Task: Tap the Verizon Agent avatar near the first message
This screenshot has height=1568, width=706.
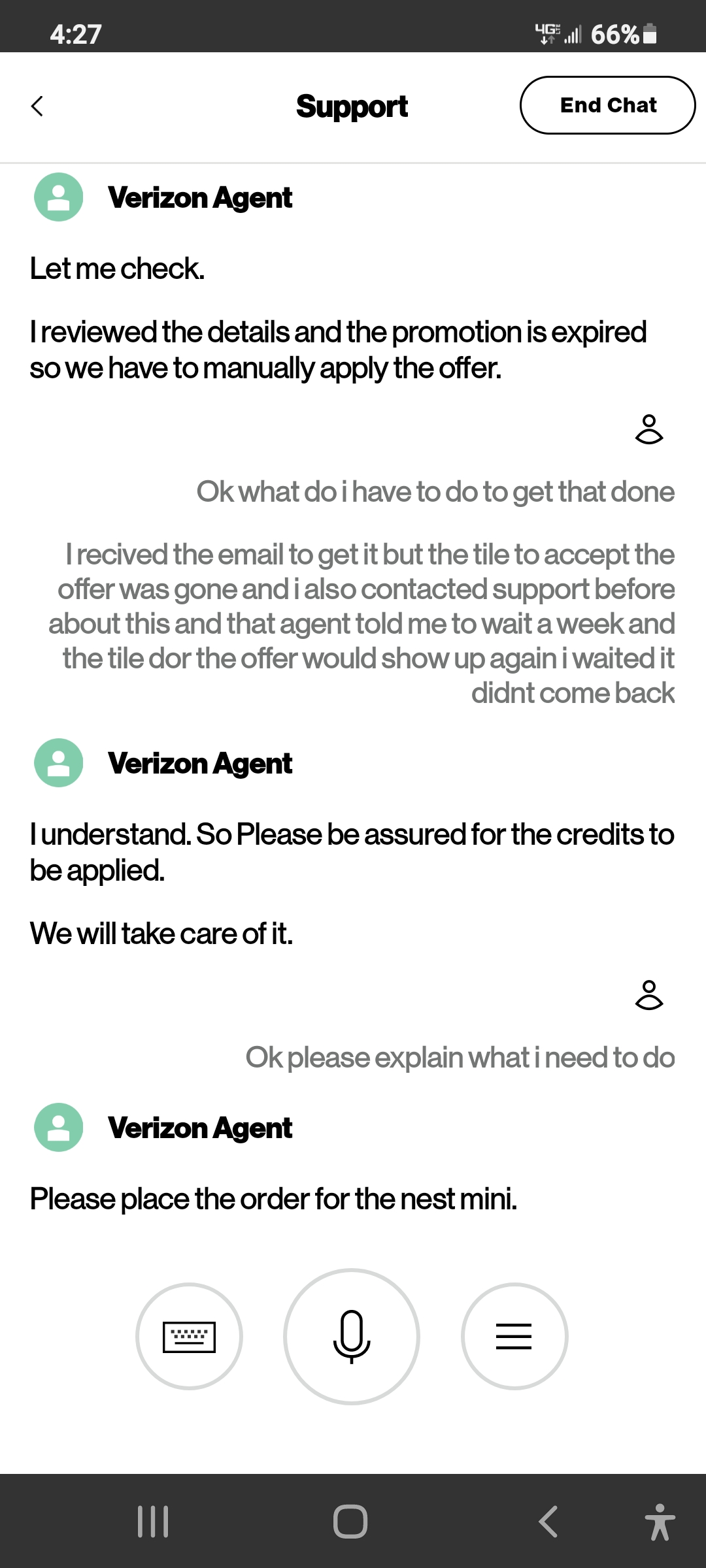Action: [58, 198]
